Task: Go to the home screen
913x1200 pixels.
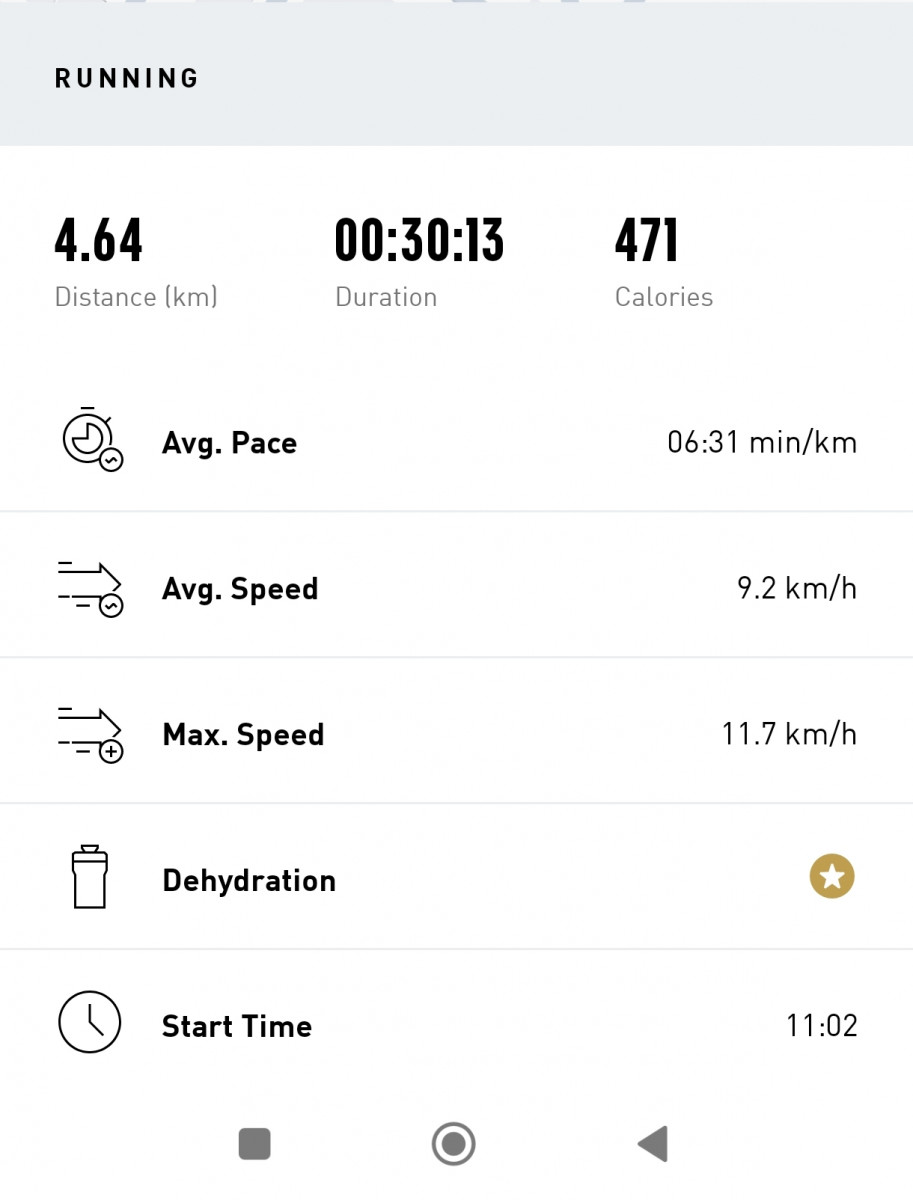Action: (453, 1143)
